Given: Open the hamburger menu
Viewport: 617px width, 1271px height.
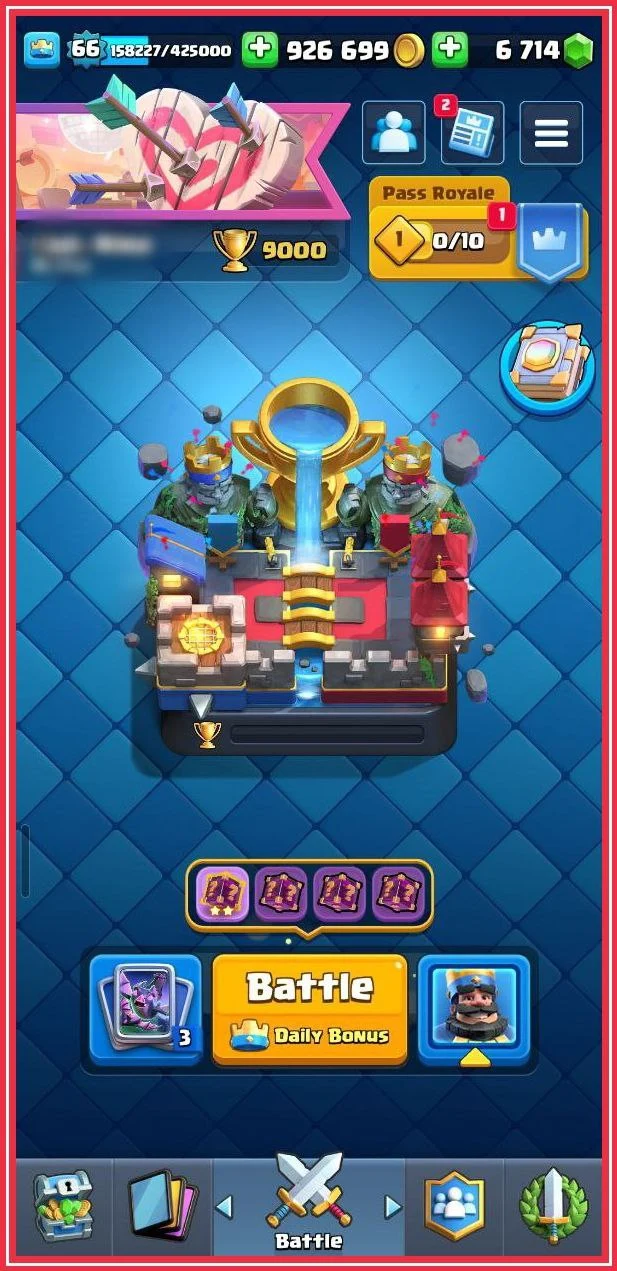Looking at the screenshot, I should pos(551,132).
